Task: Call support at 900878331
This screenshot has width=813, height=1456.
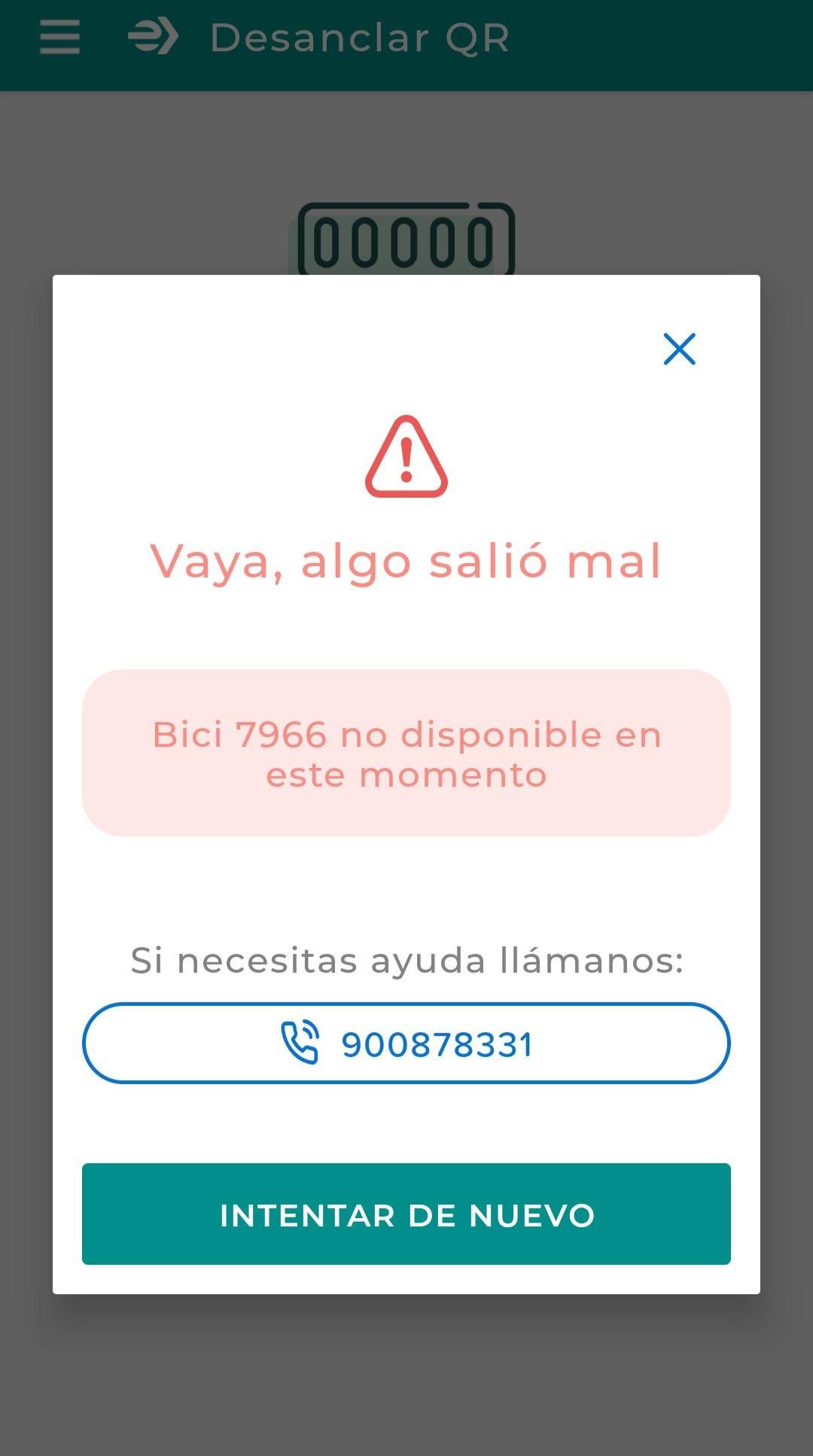Action: (406, 1045)
